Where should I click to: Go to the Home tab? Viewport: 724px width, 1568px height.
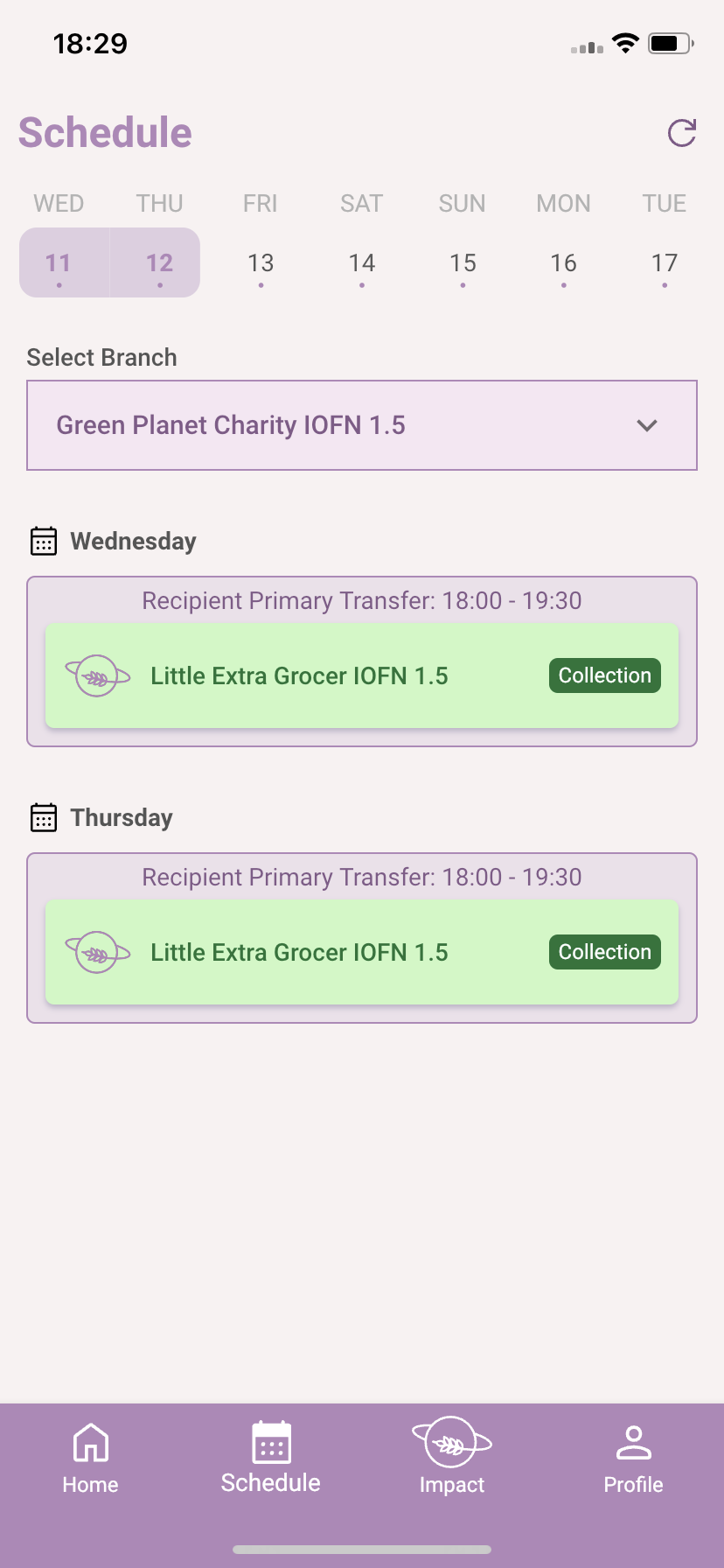[x=91, y=1459]
